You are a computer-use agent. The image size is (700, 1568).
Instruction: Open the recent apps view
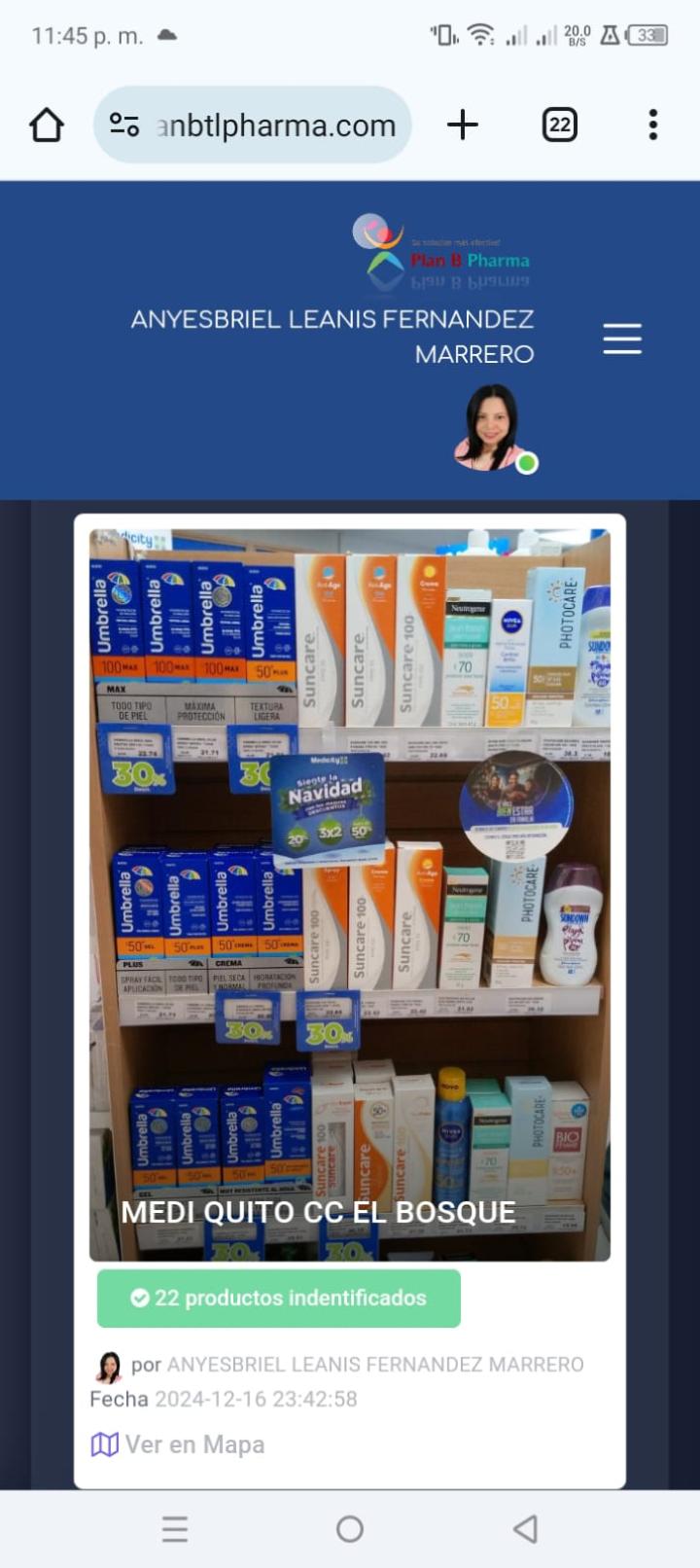click(x=175, y=1529)
